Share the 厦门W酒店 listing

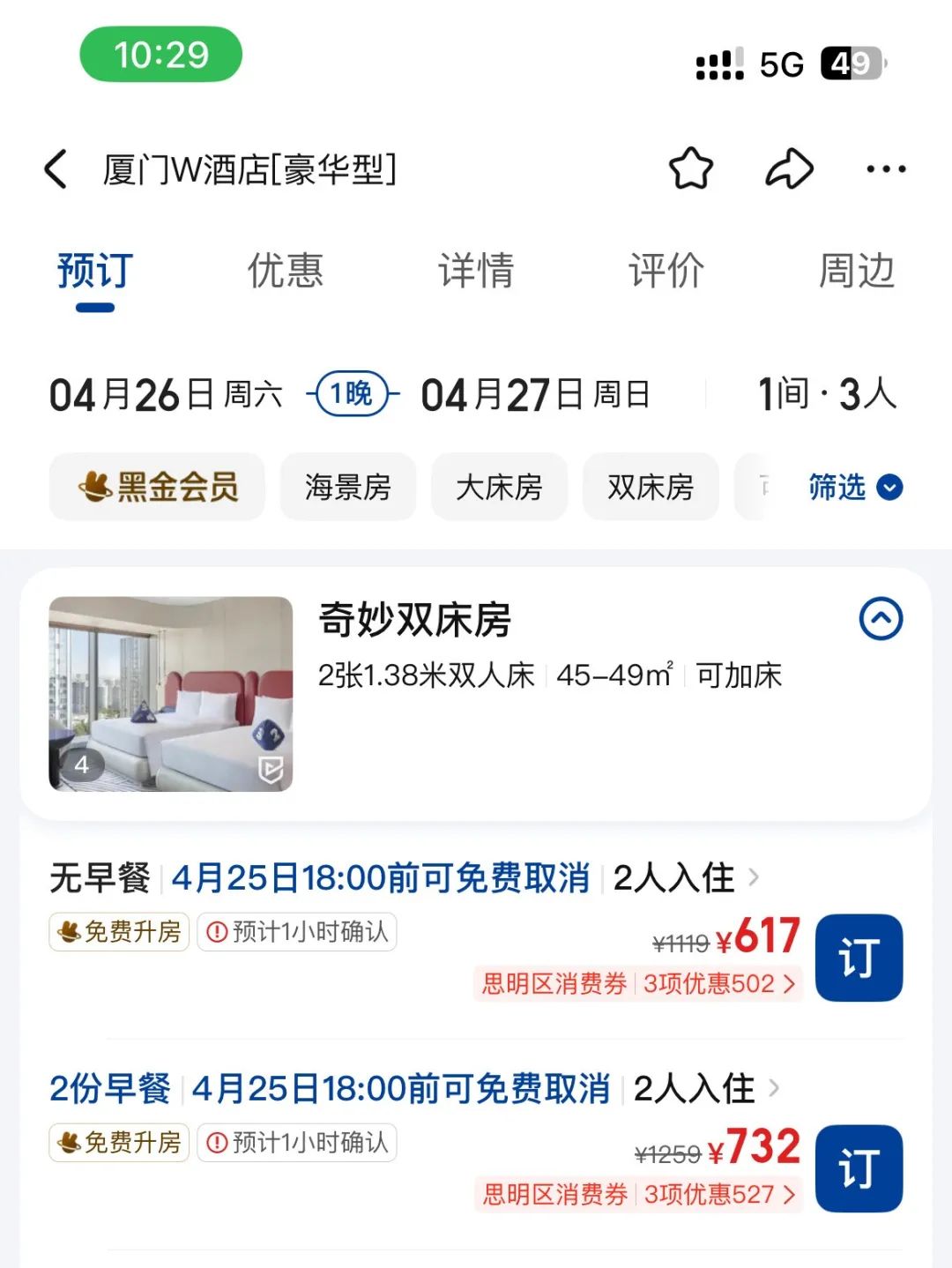[x=788, y=168]
